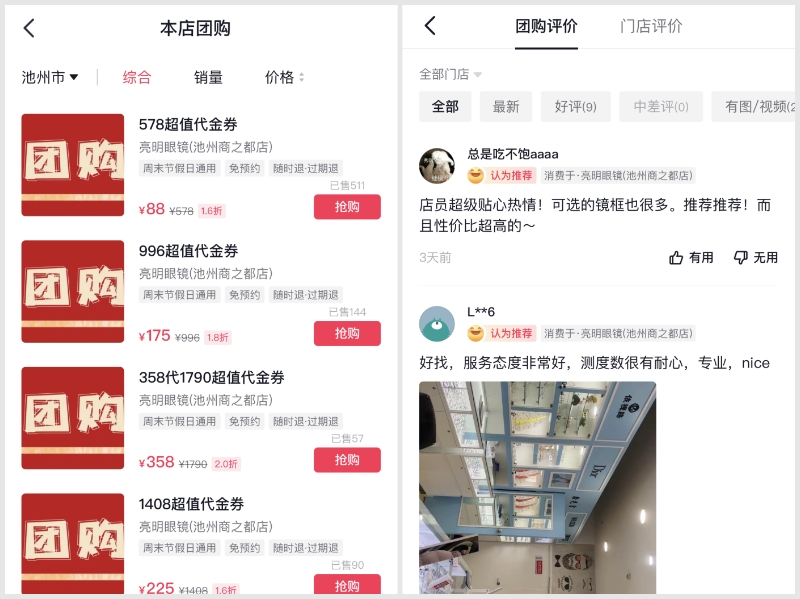Image resolution: width=800 pixels, height=599 pixels.
Task: Sort group deals by 价格
Action: point(284,77)
